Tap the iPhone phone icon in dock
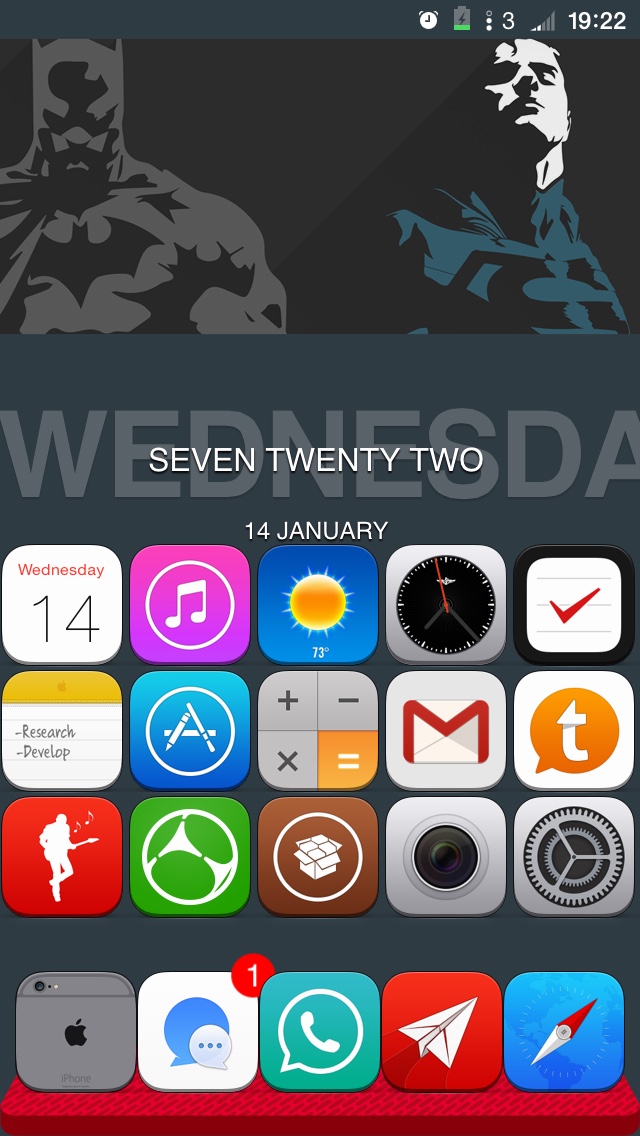The height and width of the screenshot is (1136, 640). click(75, 1032)
